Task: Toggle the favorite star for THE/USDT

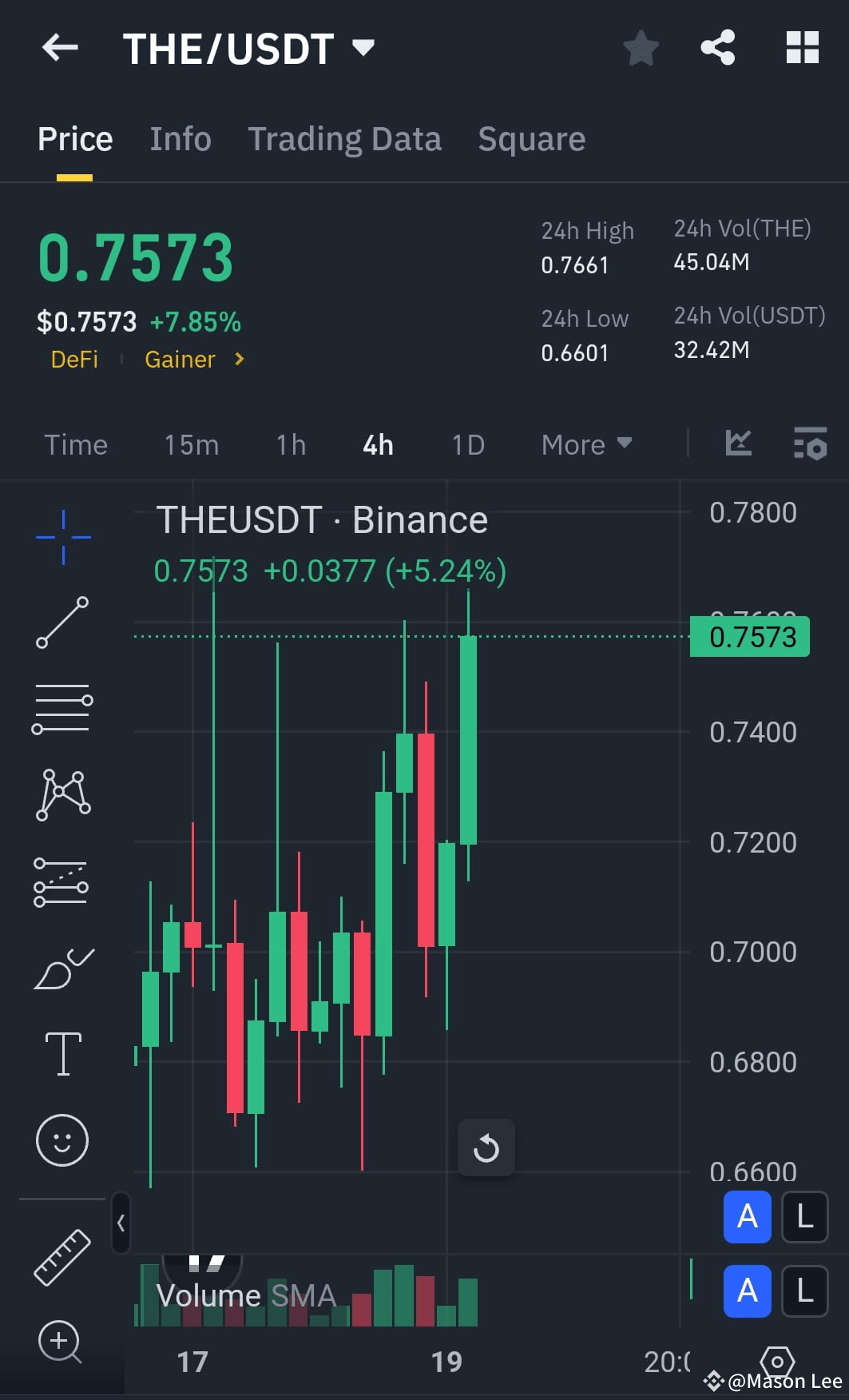Action: pos(641,48)
